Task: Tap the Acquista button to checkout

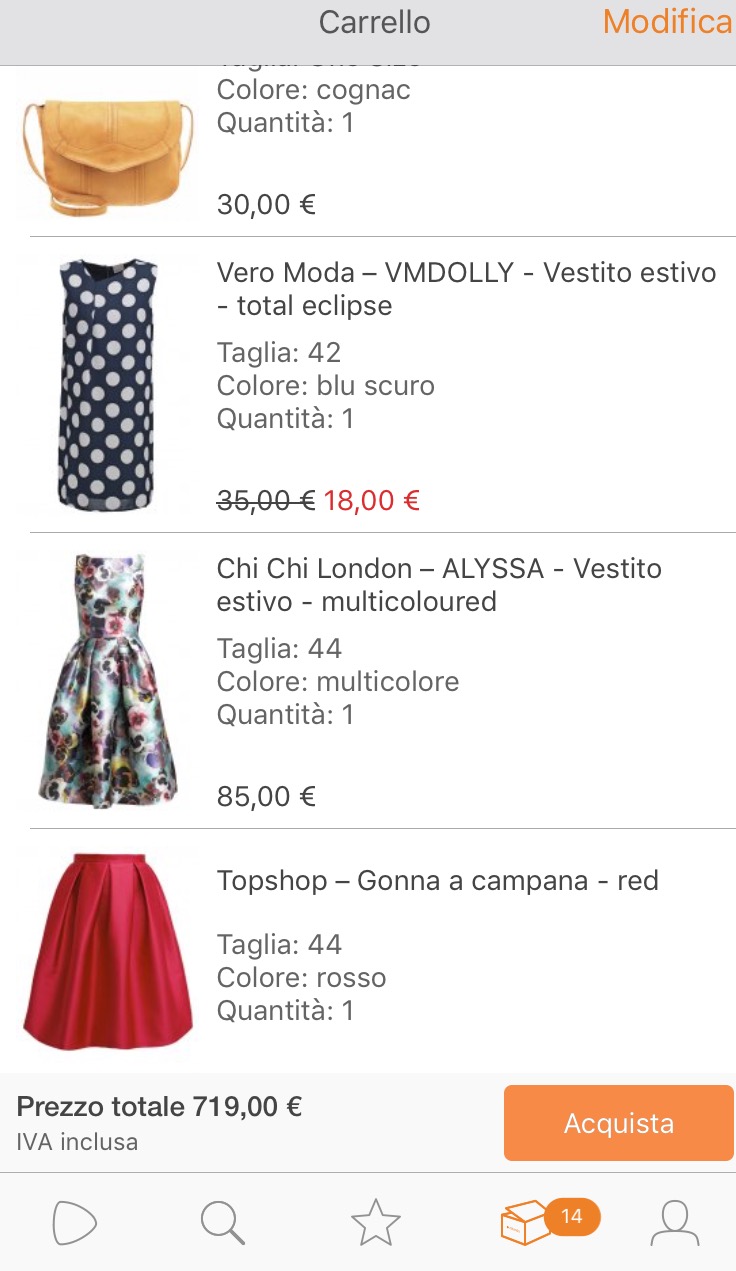Action: click(618, 1123)
